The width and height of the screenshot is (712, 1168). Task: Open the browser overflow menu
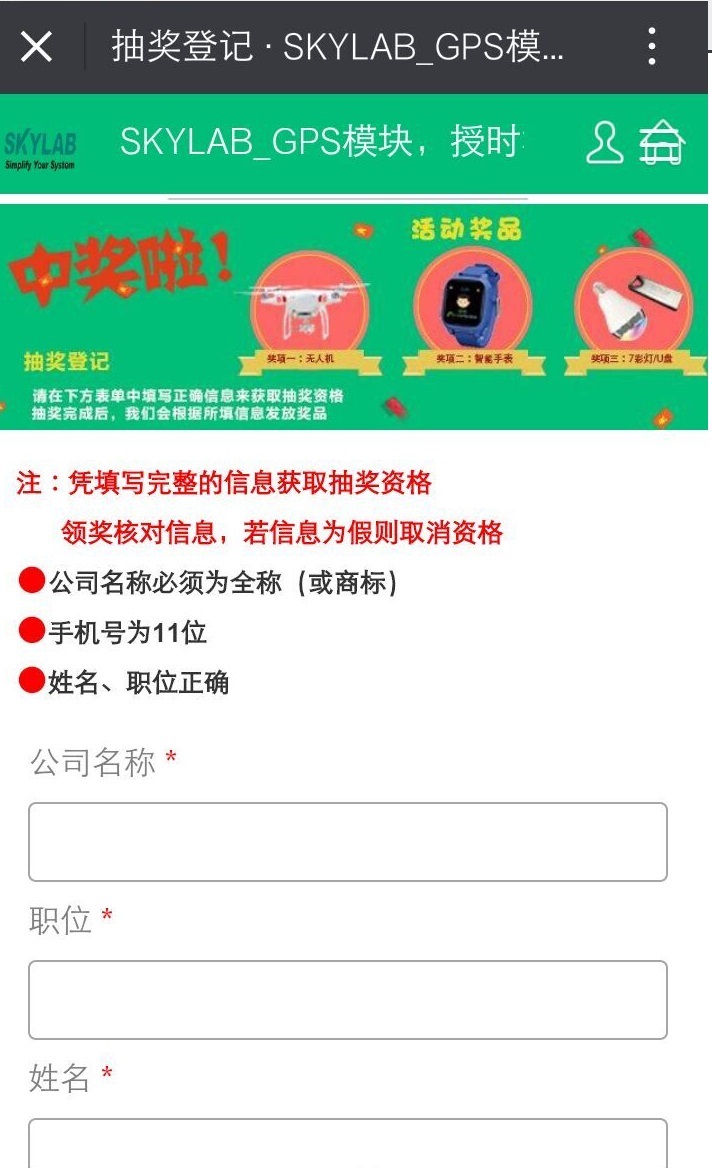pyautogui.click(x=652, y=46)
